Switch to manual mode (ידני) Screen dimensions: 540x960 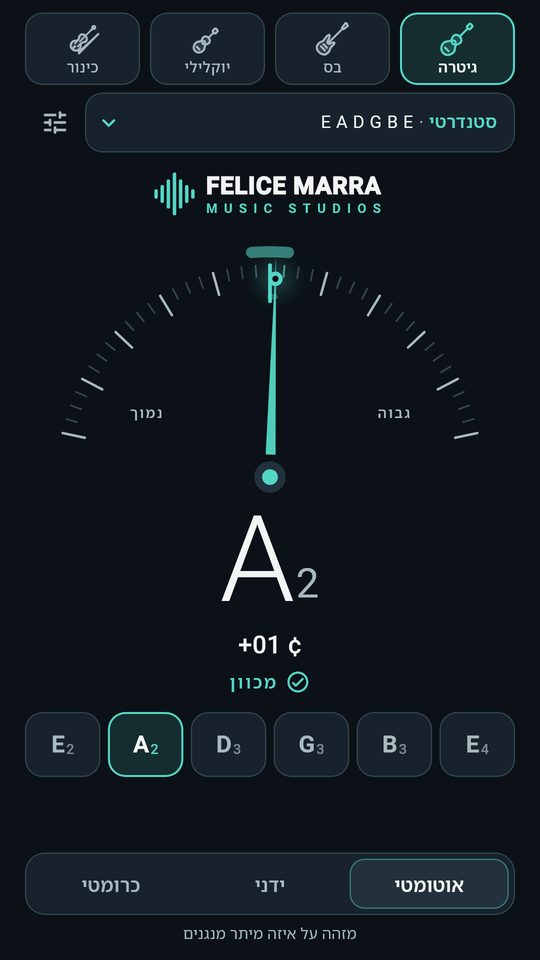pyautogui.click(x=270, y=884)
